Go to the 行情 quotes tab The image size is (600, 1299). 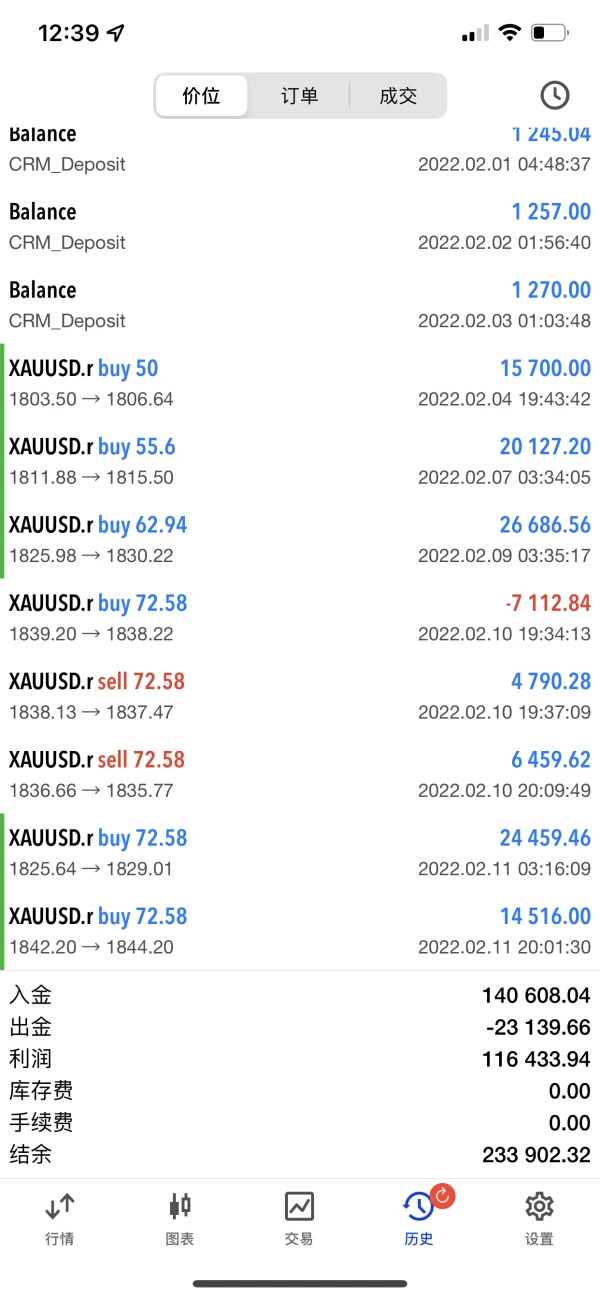coord(60,1218)
